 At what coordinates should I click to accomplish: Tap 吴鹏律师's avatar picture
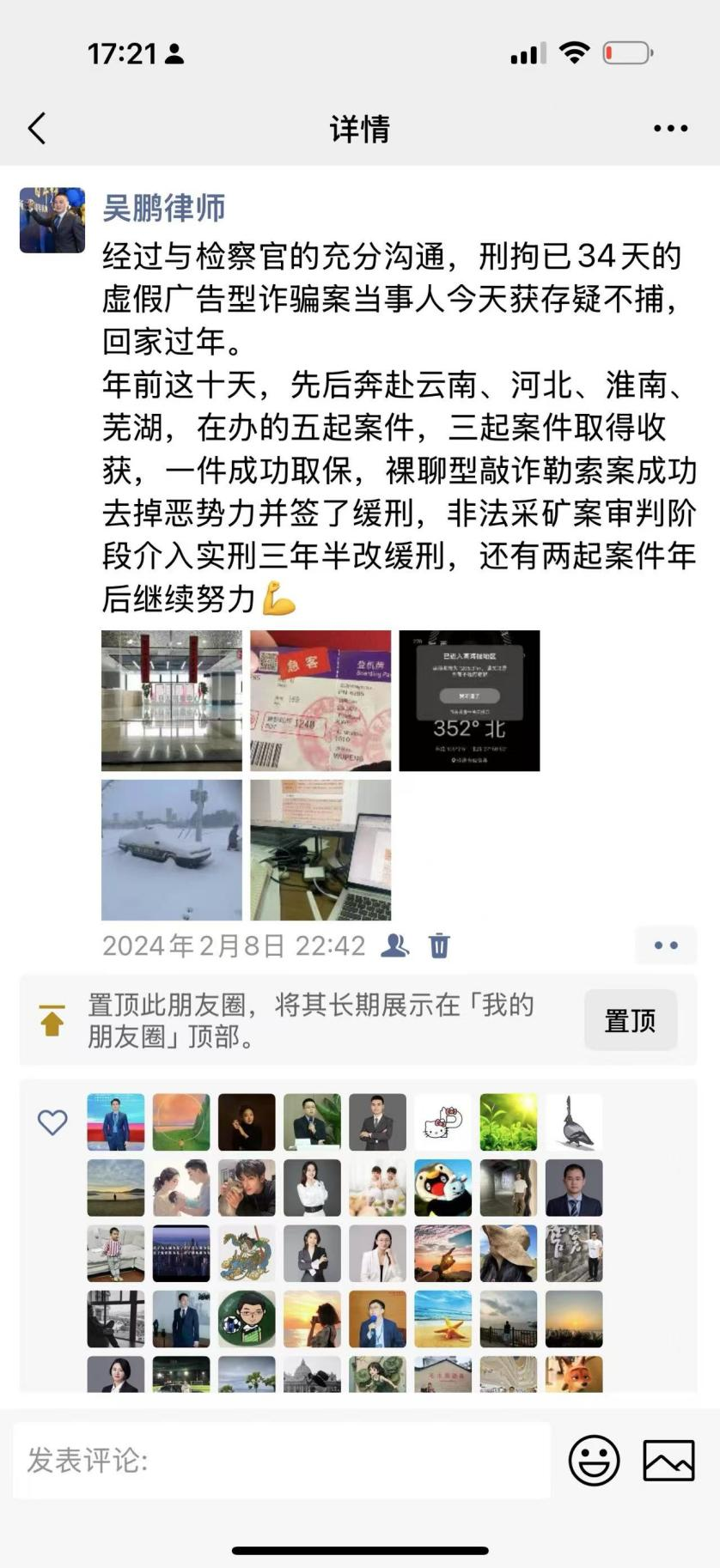coord(52,221)
